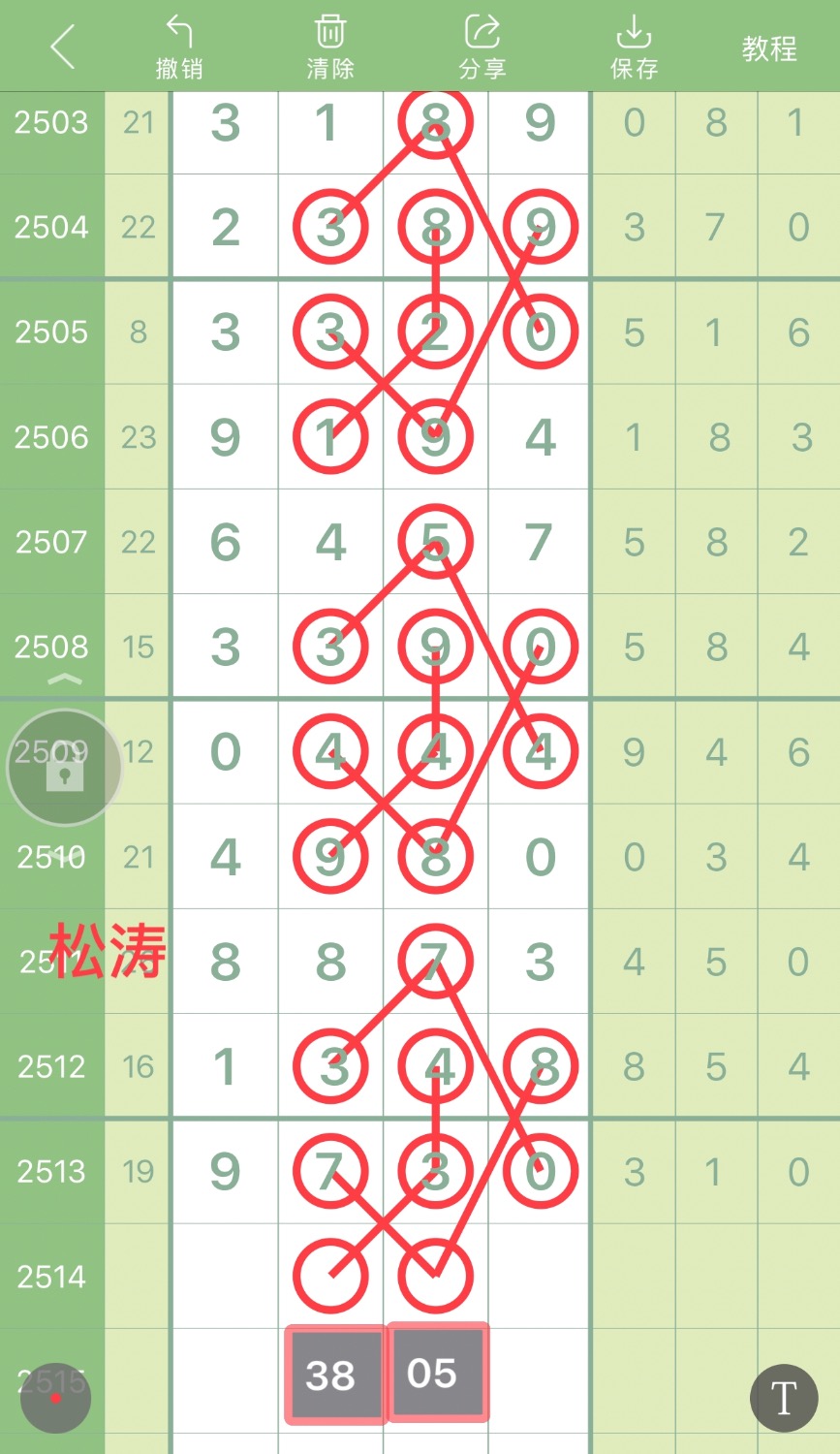Select the grey 38 number box
The image size is (840, 1454).
pos(333,1375)
